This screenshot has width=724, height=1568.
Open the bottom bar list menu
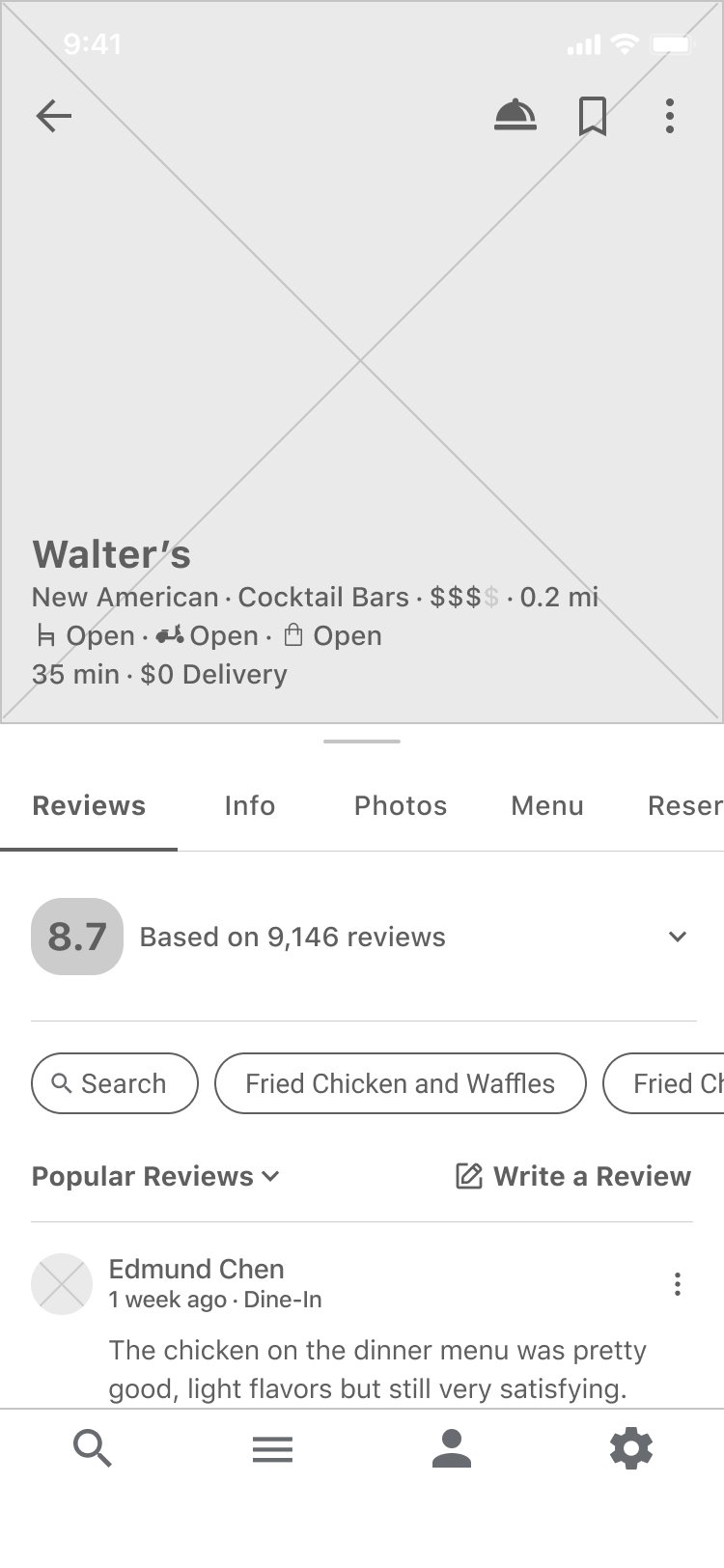(272, 1449)
